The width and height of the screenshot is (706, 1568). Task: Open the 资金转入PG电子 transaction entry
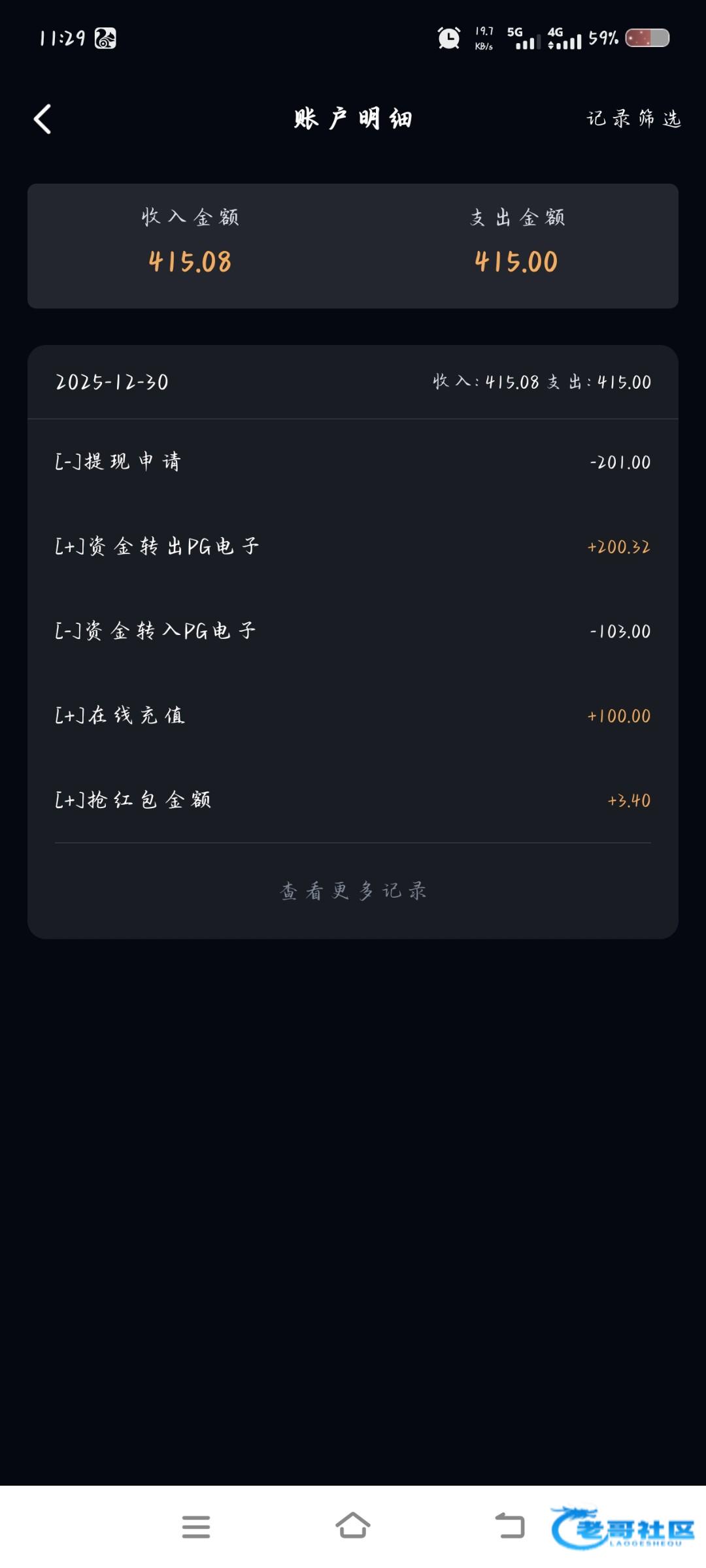coord(353,630)
